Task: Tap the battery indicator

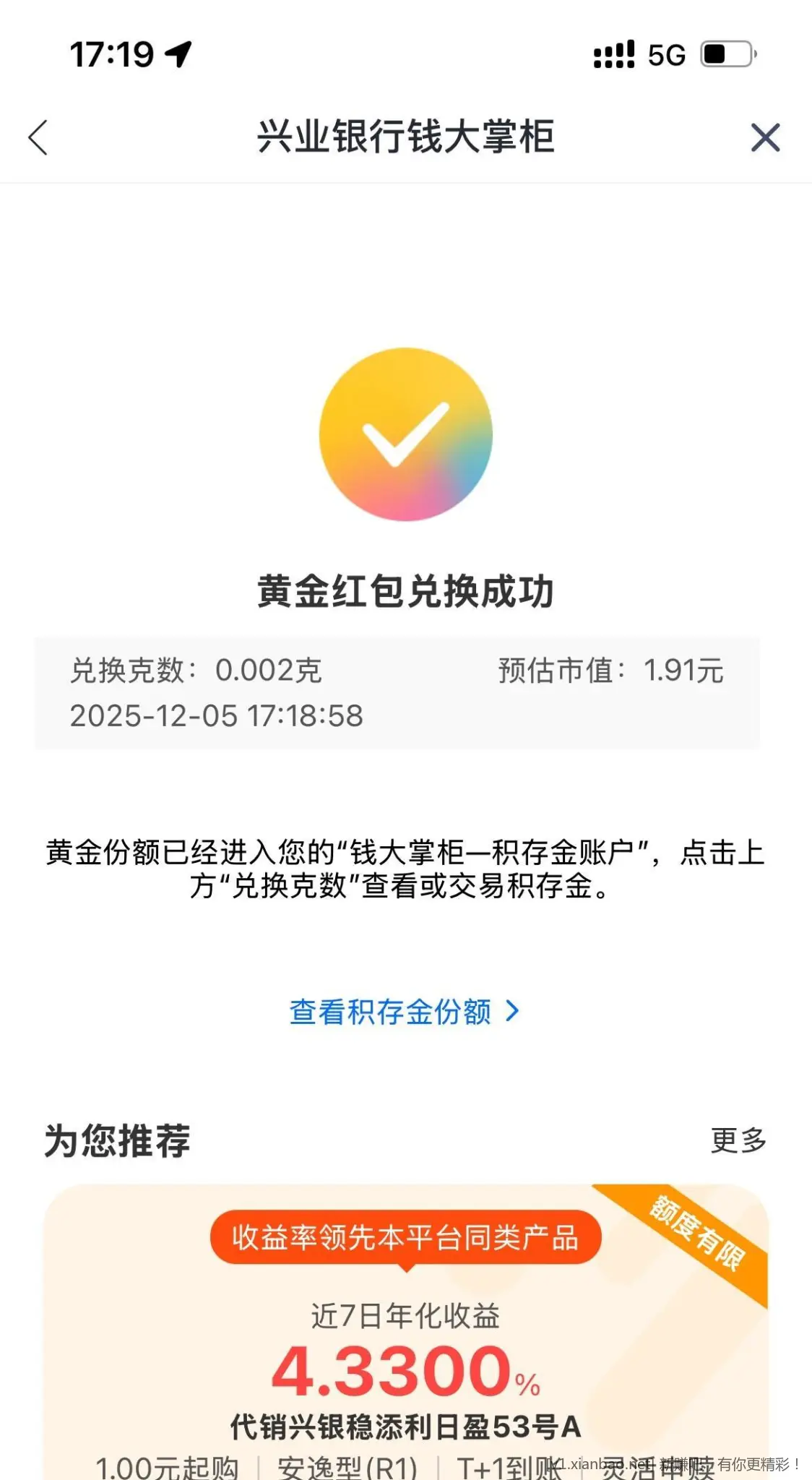Action: [725, 54]
